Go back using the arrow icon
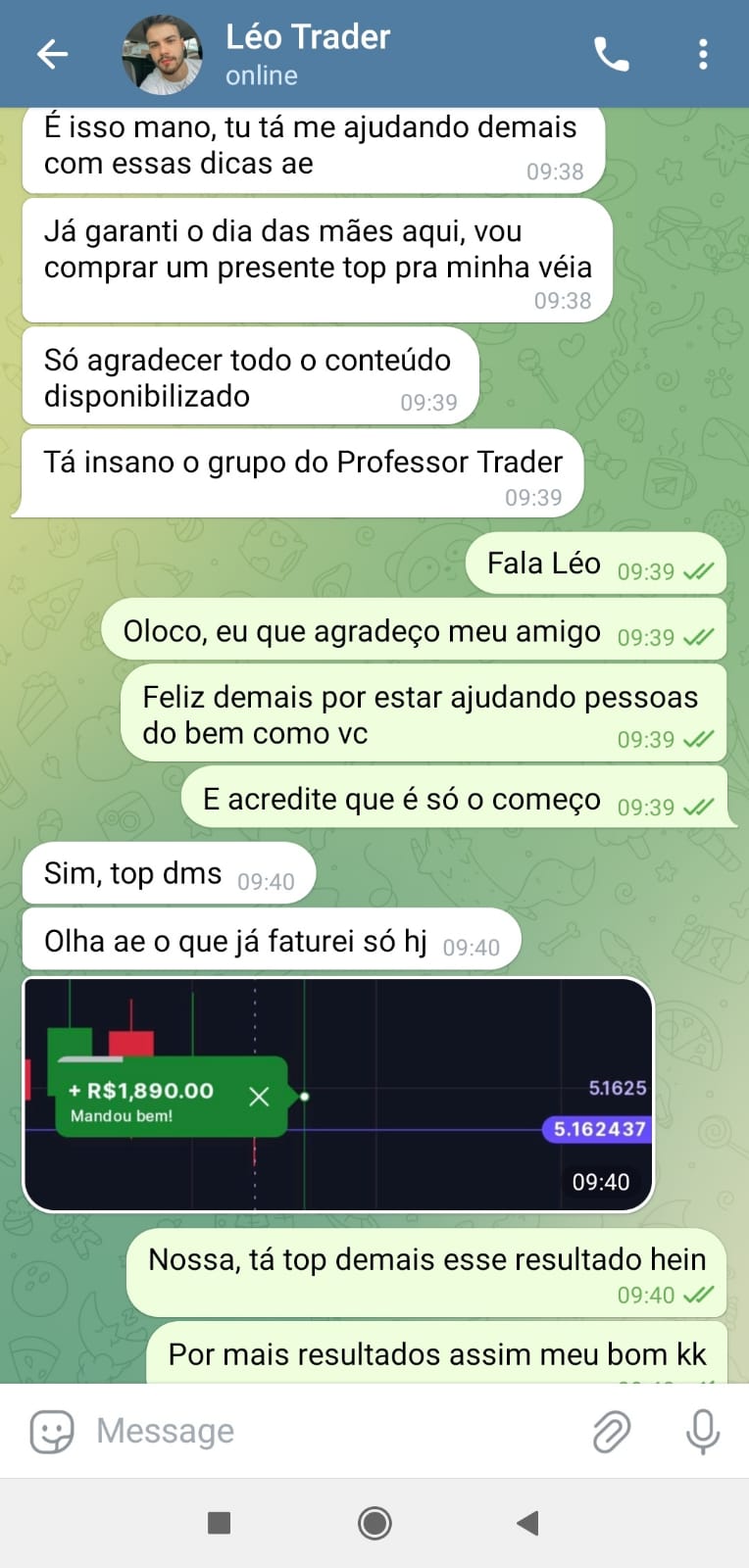 pos(51,54)
